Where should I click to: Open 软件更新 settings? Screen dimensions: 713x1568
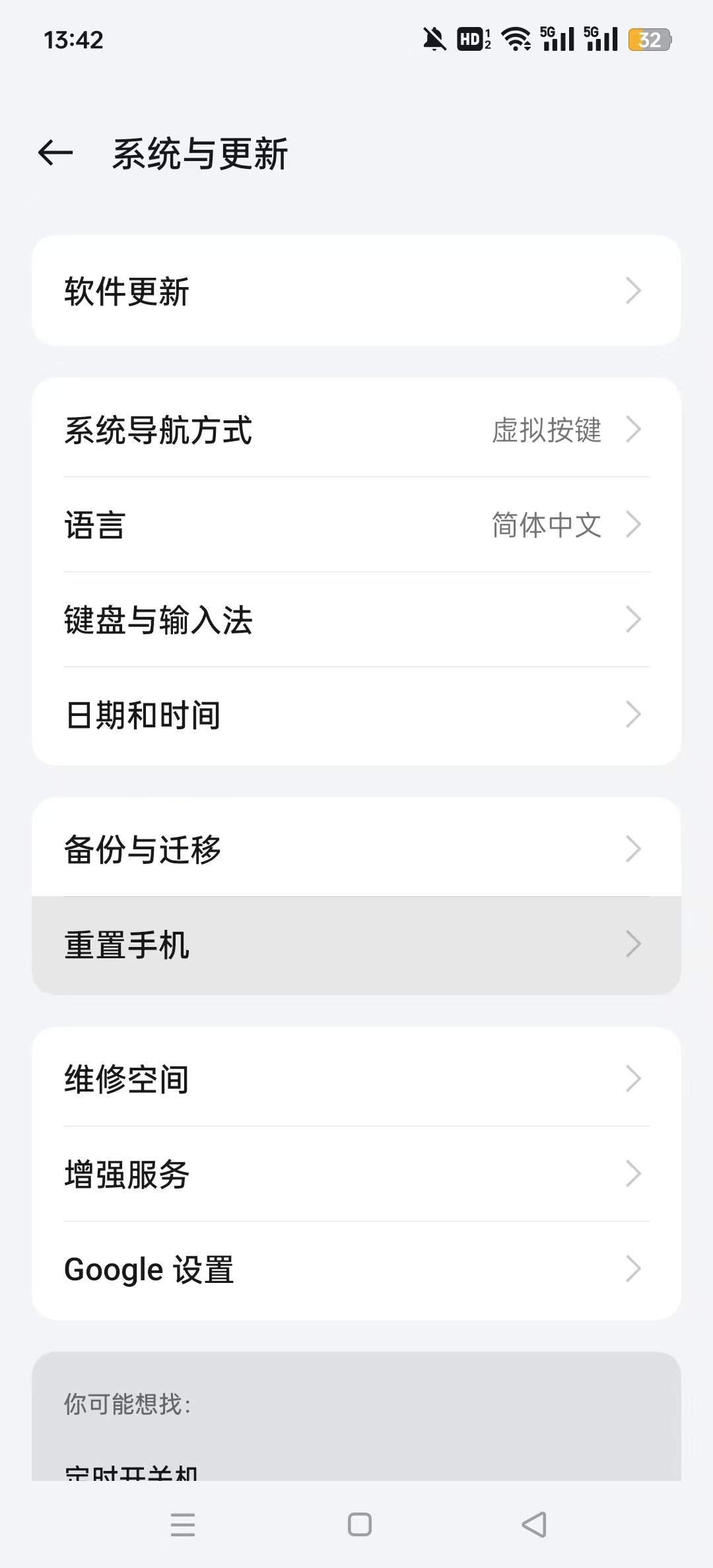point(356,291)
